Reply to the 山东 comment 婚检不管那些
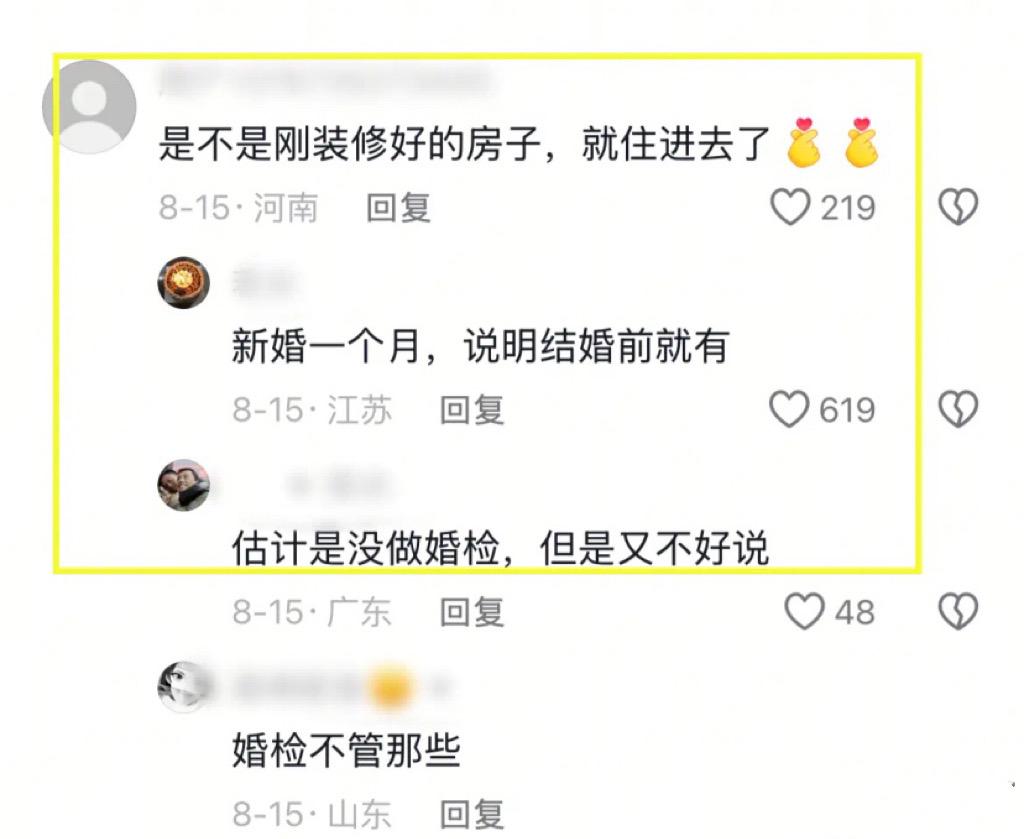The image size is (1024, 839). point(472,813)
